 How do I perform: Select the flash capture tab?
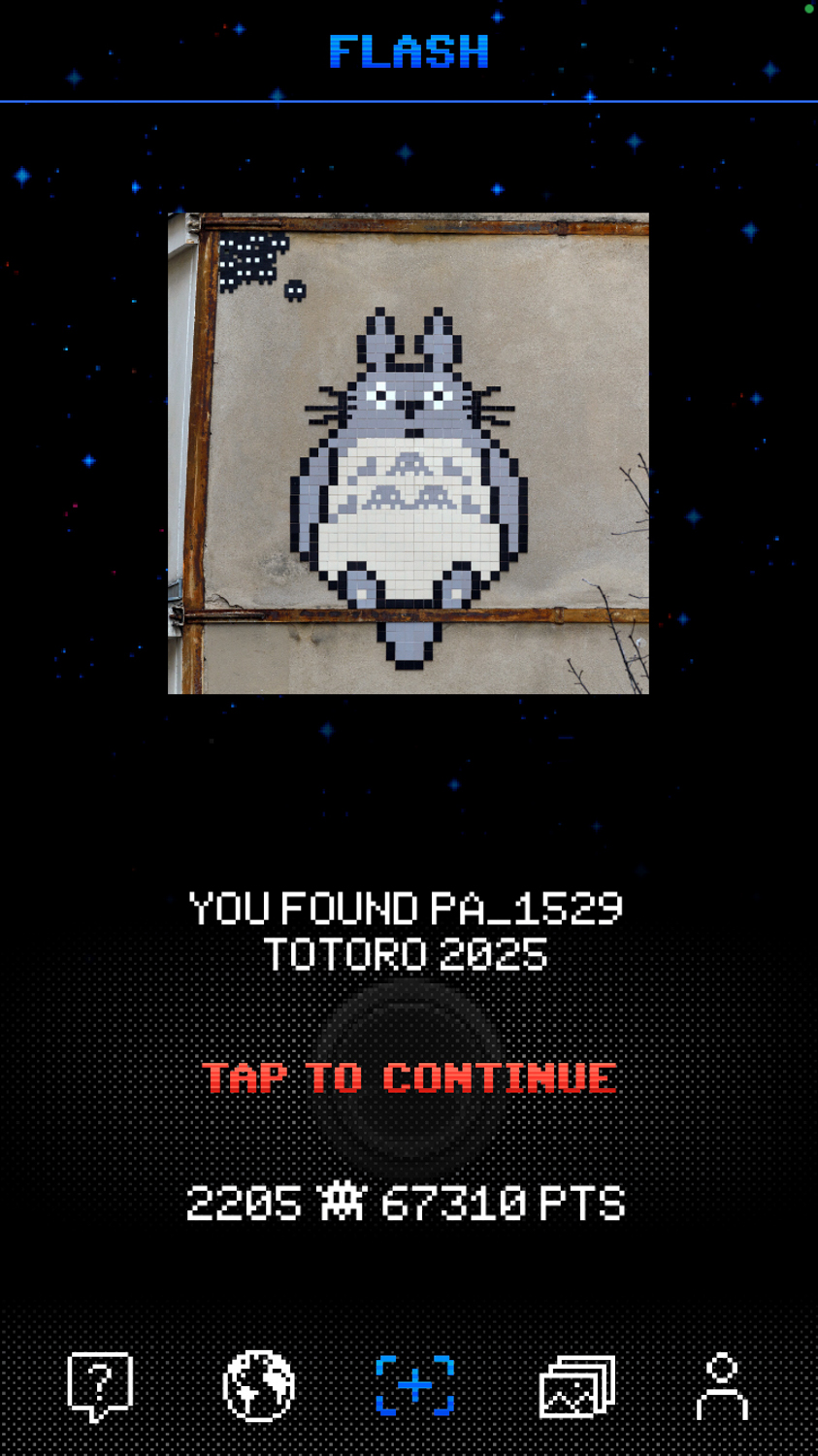(415, 1386)
